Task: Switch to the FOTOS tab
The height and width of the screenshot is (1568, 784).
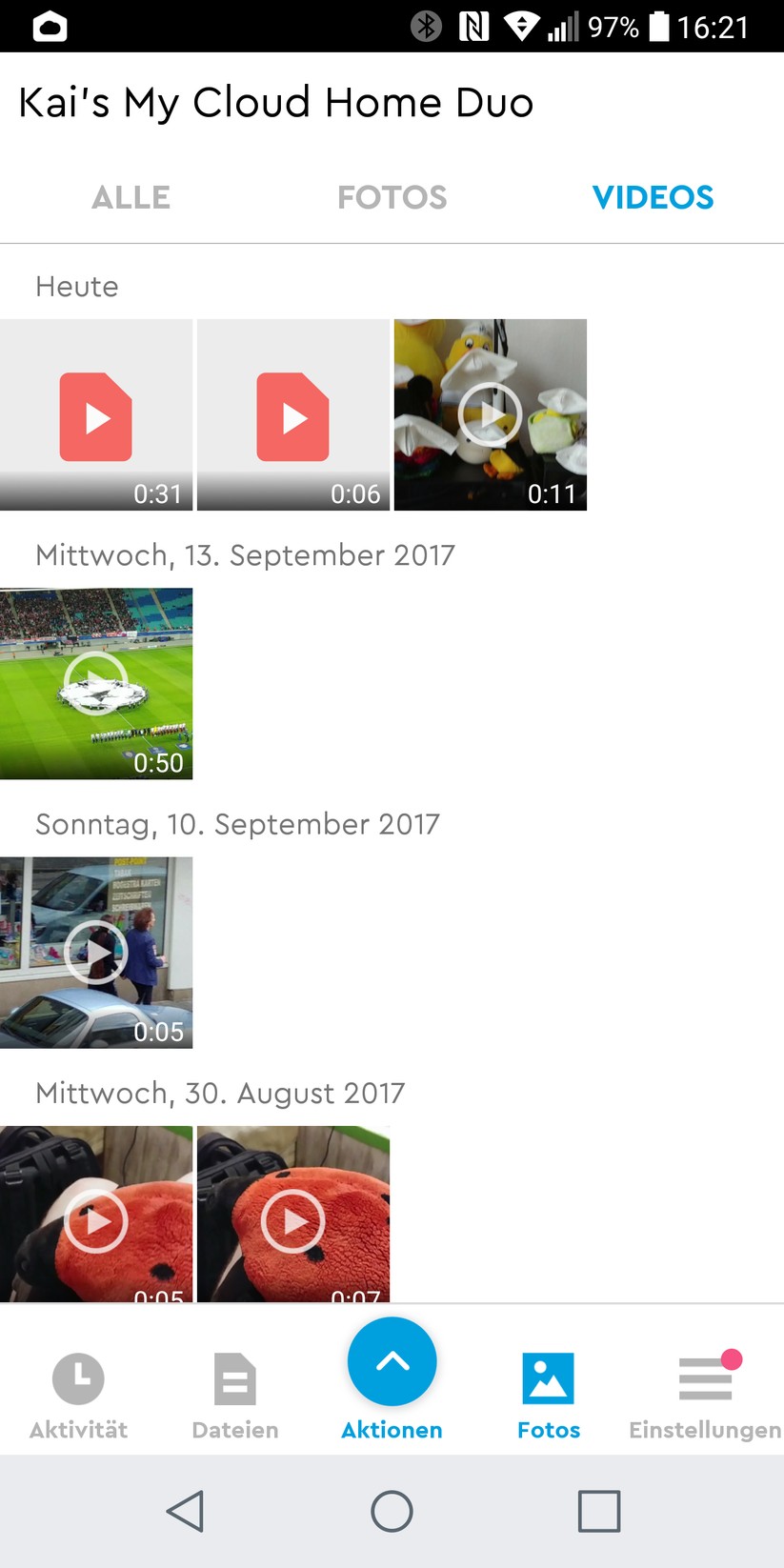Action: point(392,197)
